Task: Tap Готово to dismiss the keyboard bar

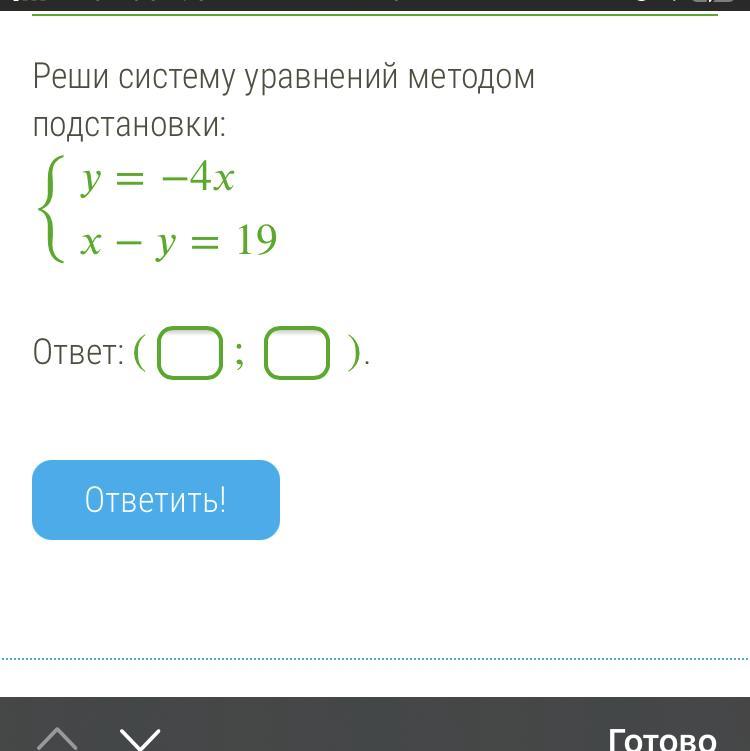Action: coord(662,739)
